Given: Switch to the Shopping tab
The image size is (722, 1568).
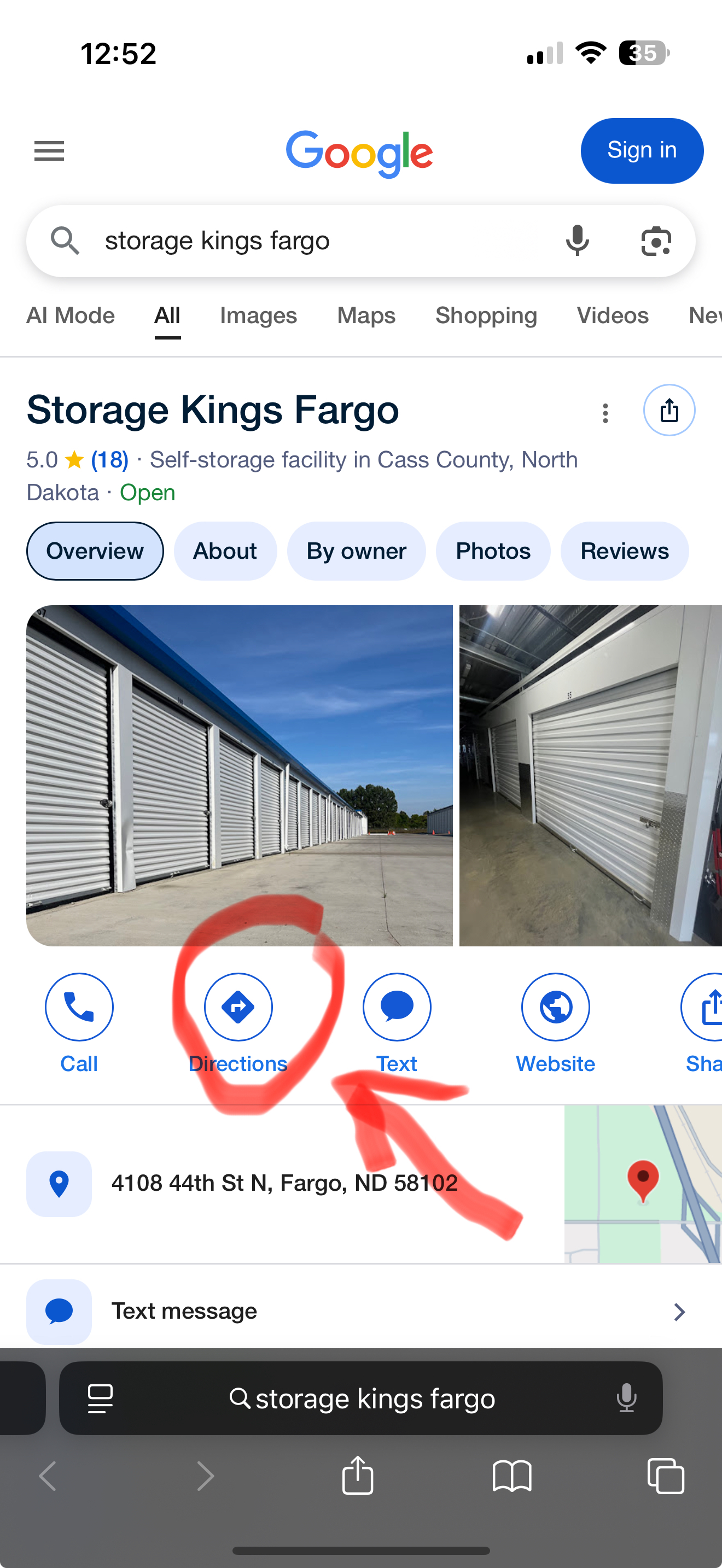Looking at the screenshot, I should (486, 315).
